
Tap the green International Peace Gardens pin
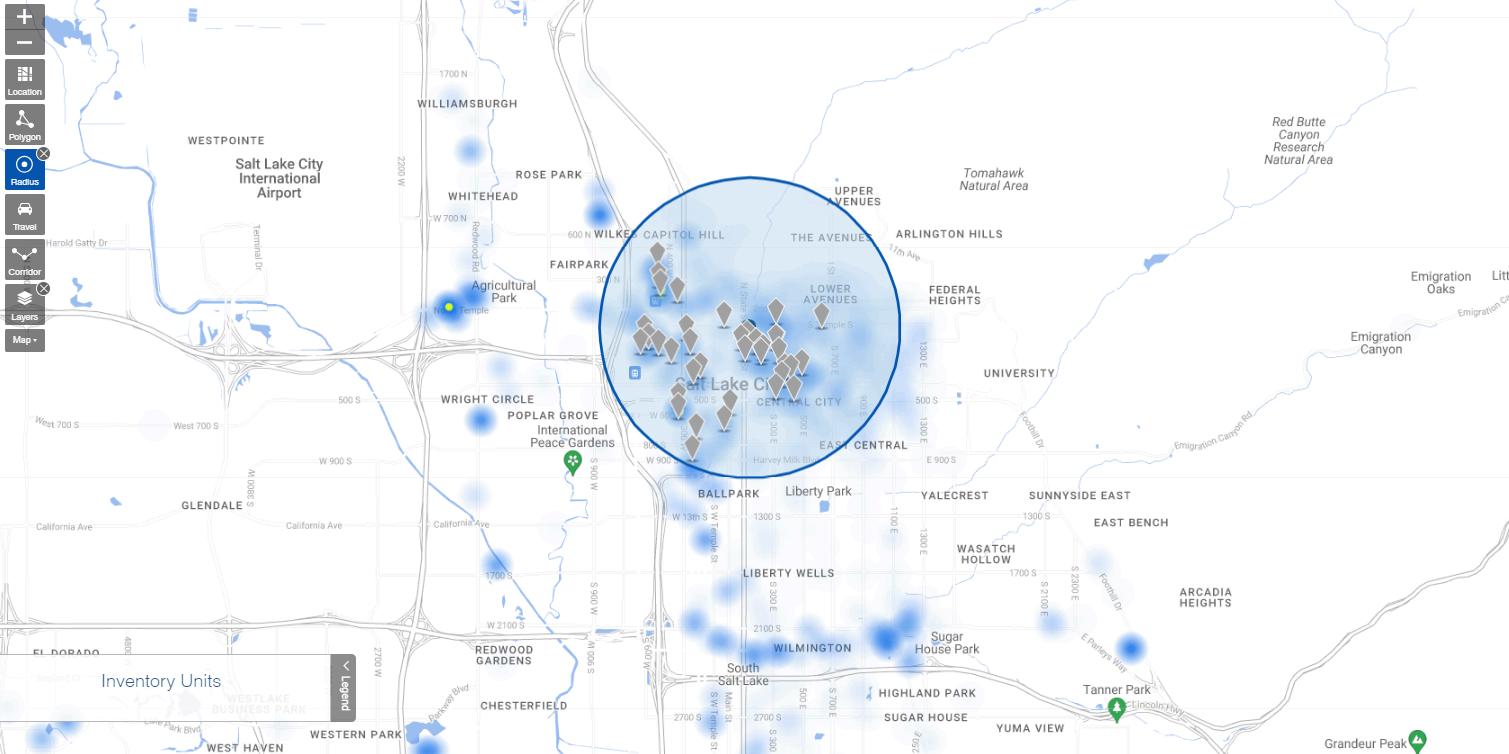573,461
